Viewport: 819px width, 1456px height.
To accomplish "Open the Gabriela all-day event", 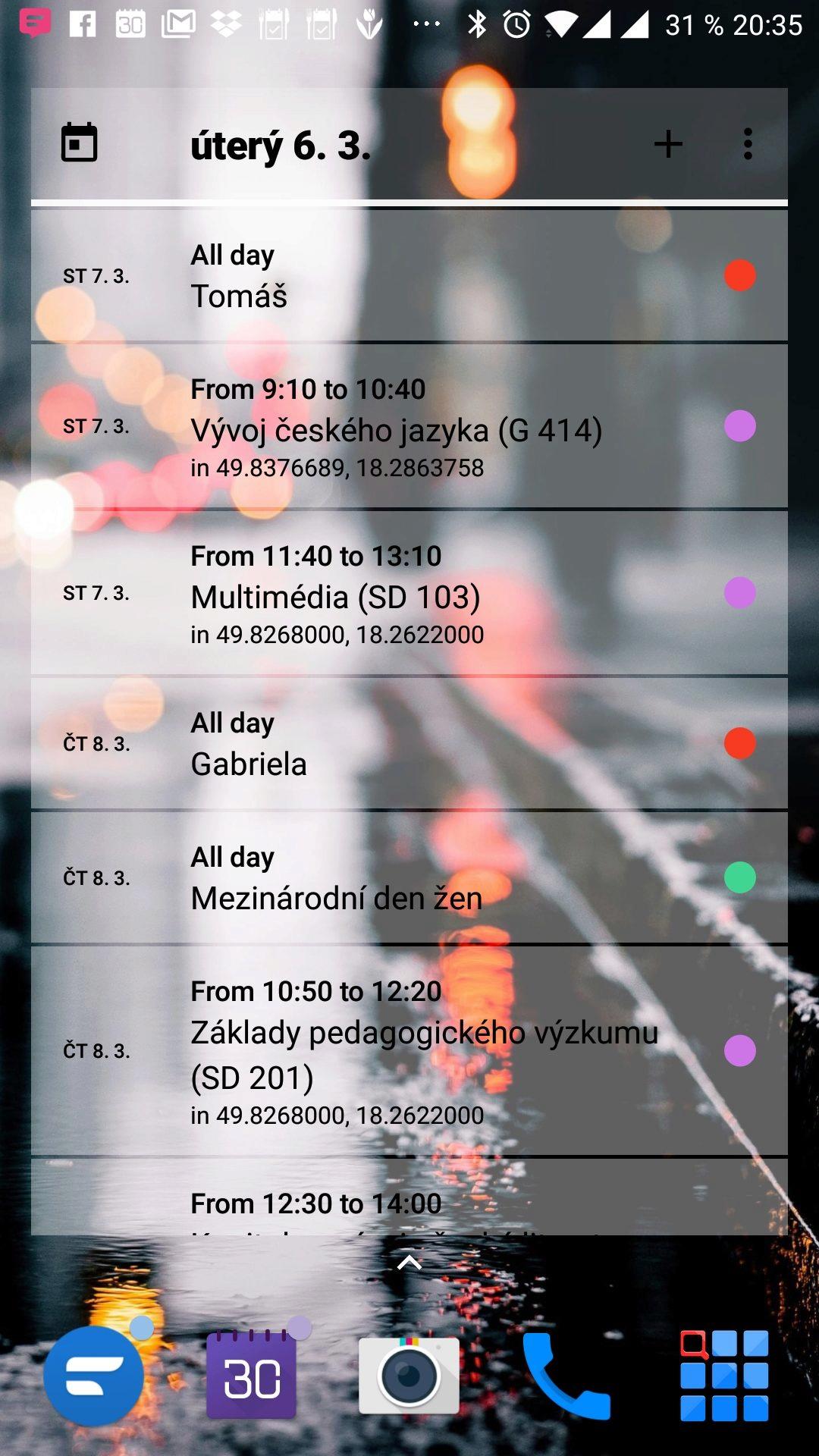I will (409, 744).
